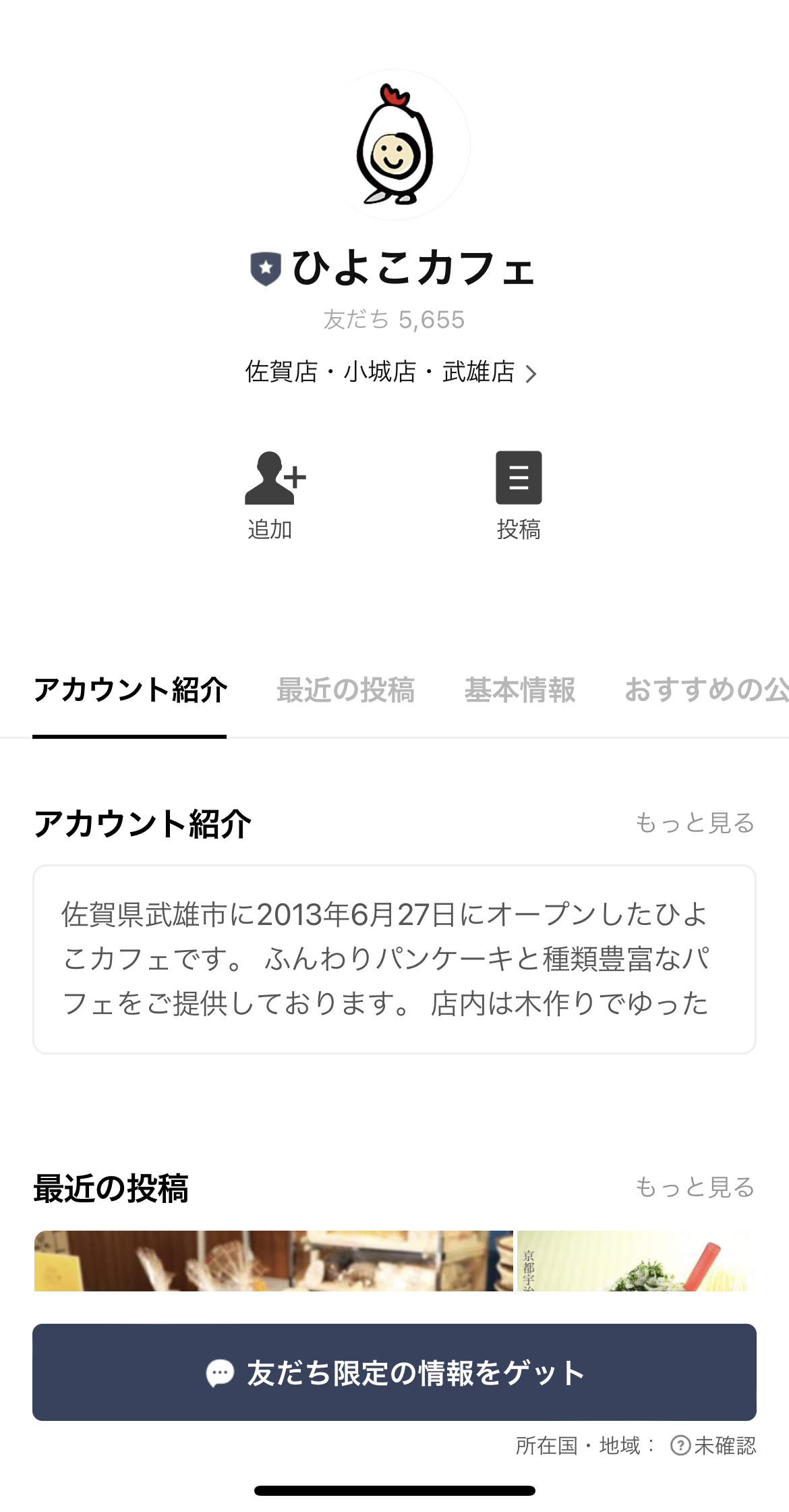The image size is (789, 1512).
Task: Click the verified badge next to ひよこカフェ
Action: click(264, 268)
